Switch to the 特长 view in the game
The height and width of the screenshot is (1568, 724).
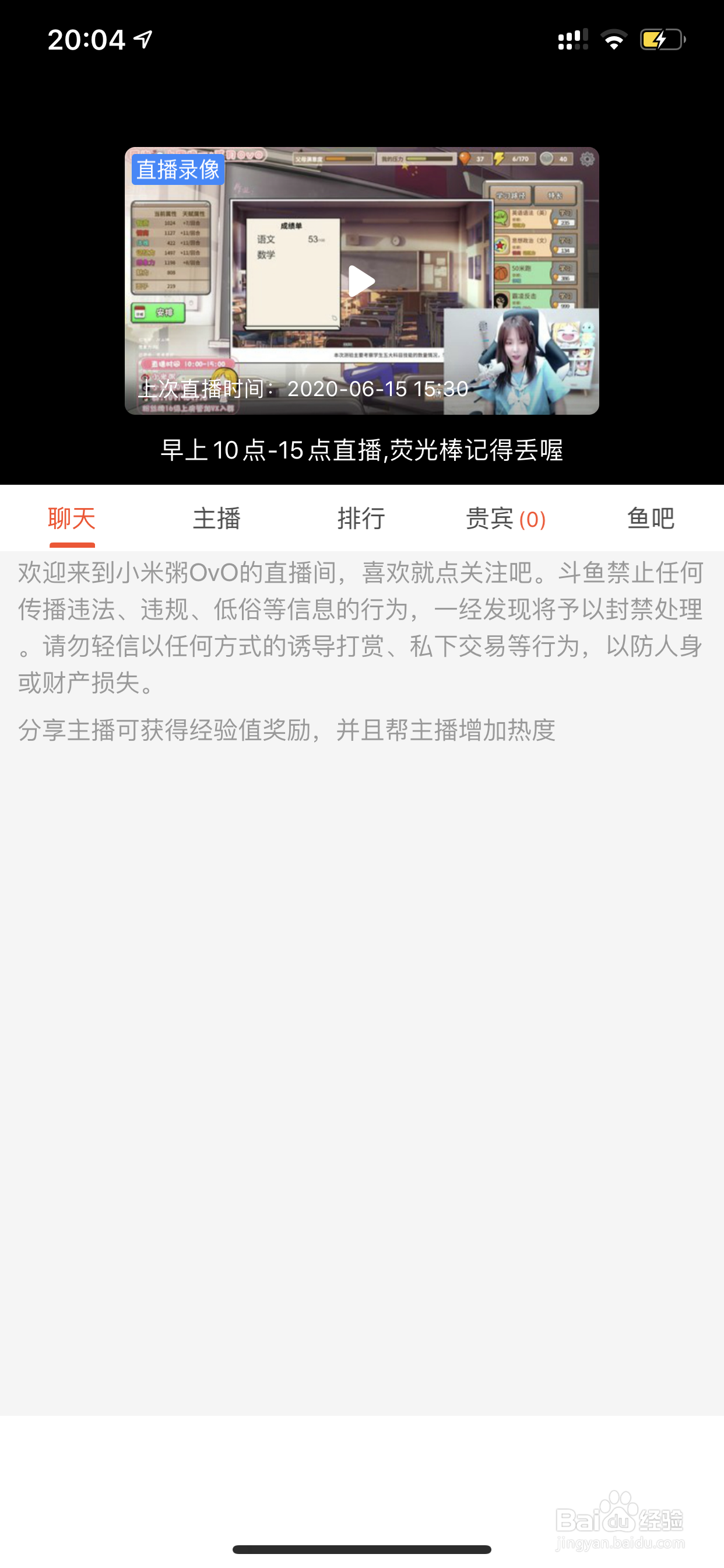click(x=554, y=196)
